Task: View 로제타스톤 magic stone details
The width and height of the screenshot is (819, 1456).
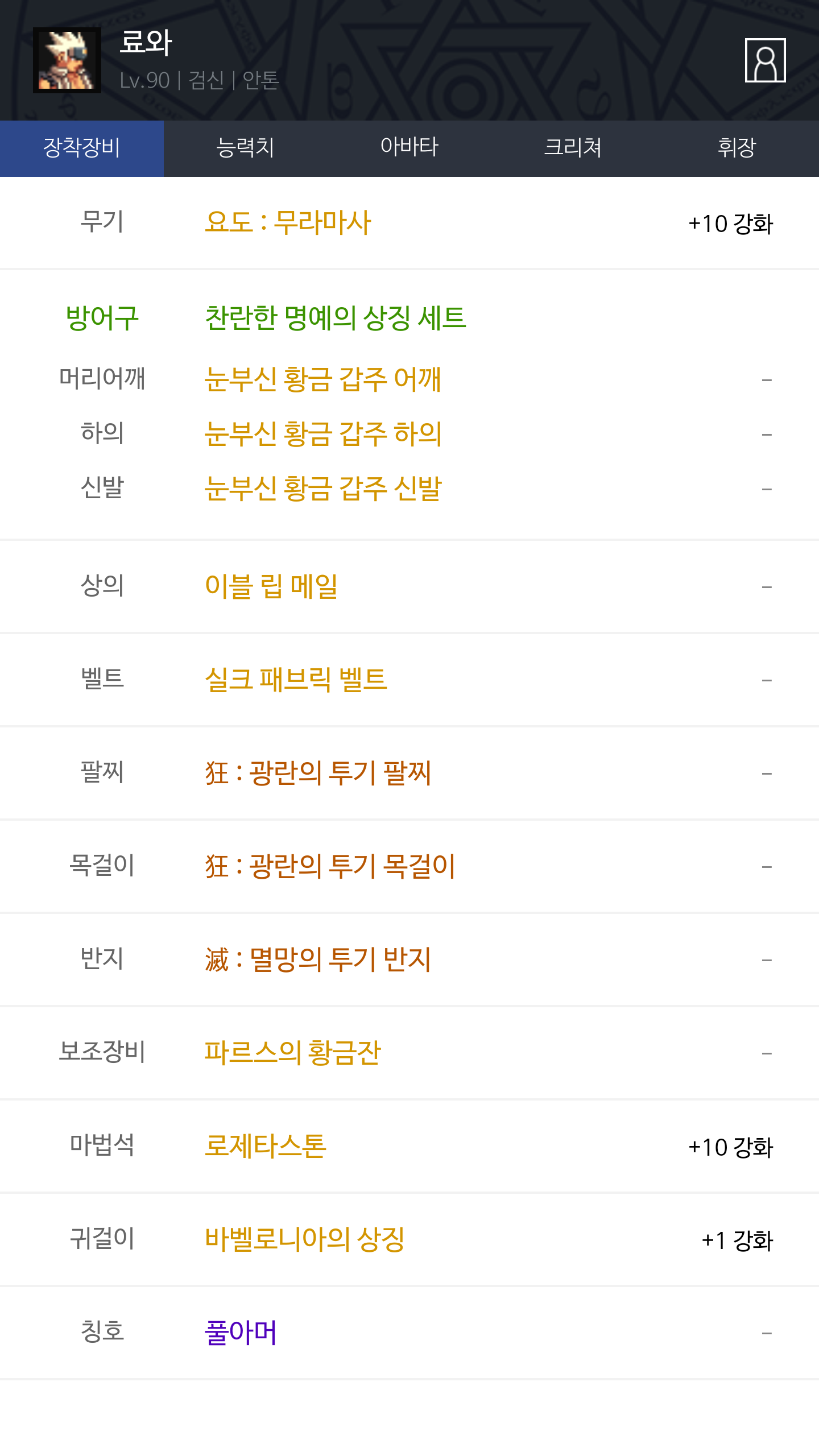Action: (x=266, y=1146)
